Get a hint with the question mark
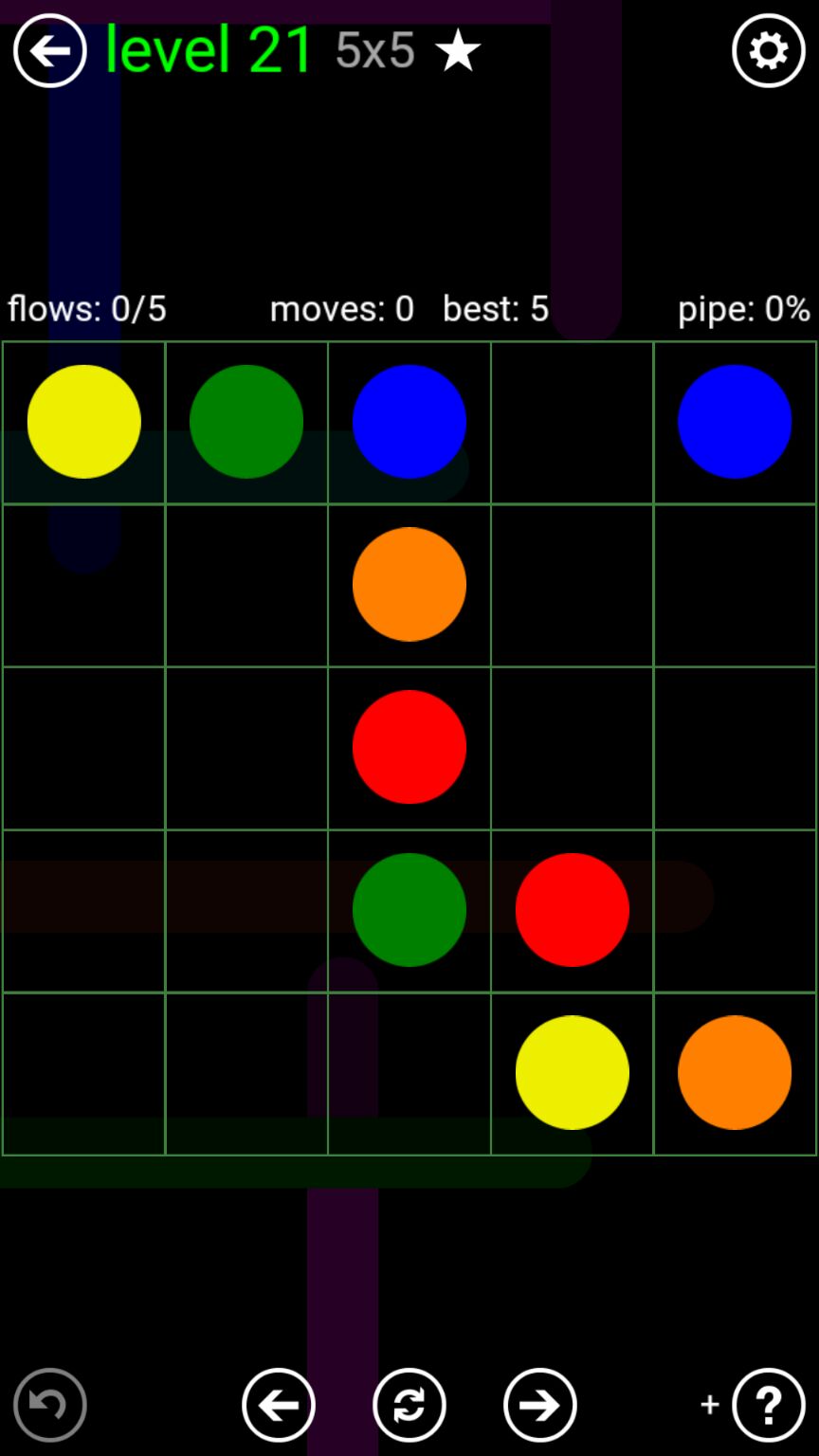Viewport: 819px width, 1456px height. point(768,1405)
